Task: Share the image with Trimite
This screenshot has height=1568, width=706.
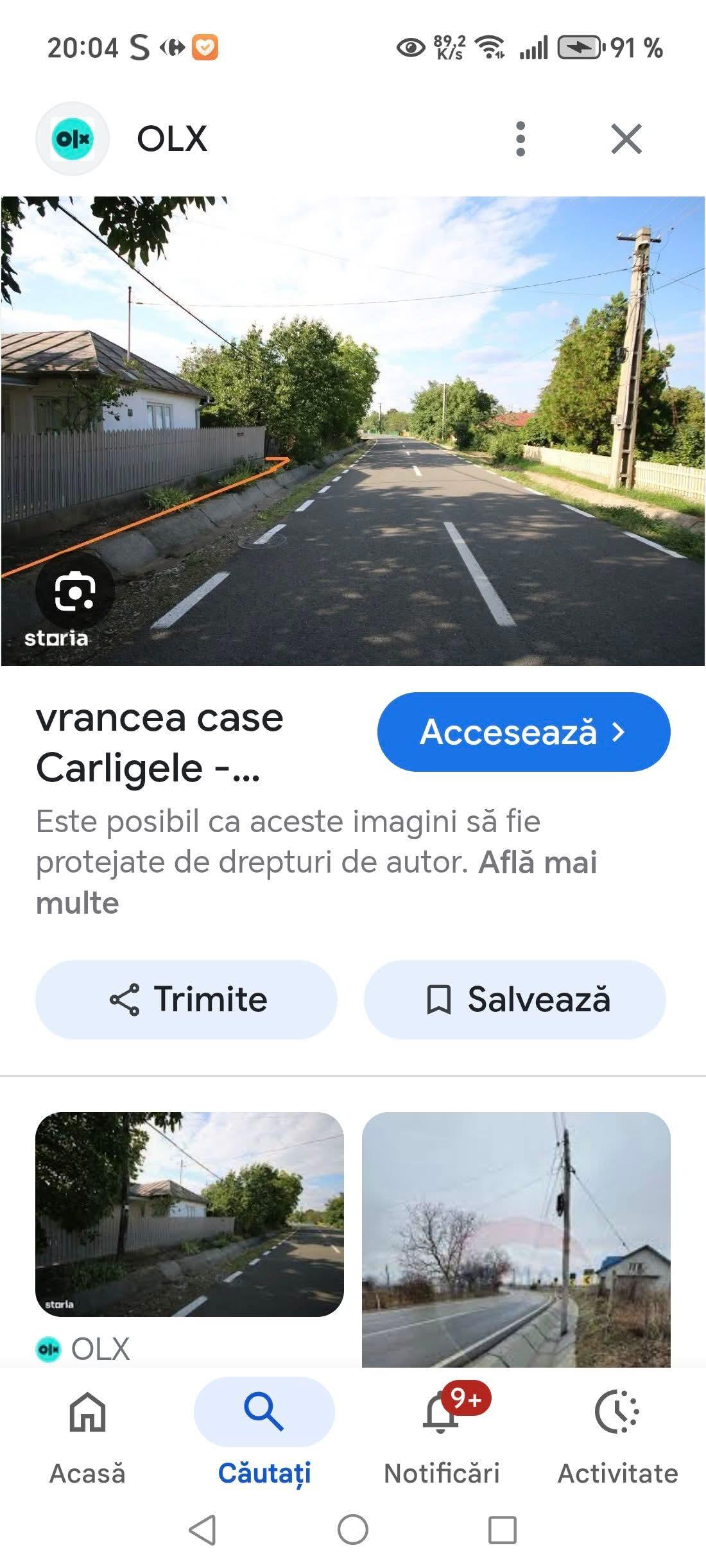Action: (186, 999)
